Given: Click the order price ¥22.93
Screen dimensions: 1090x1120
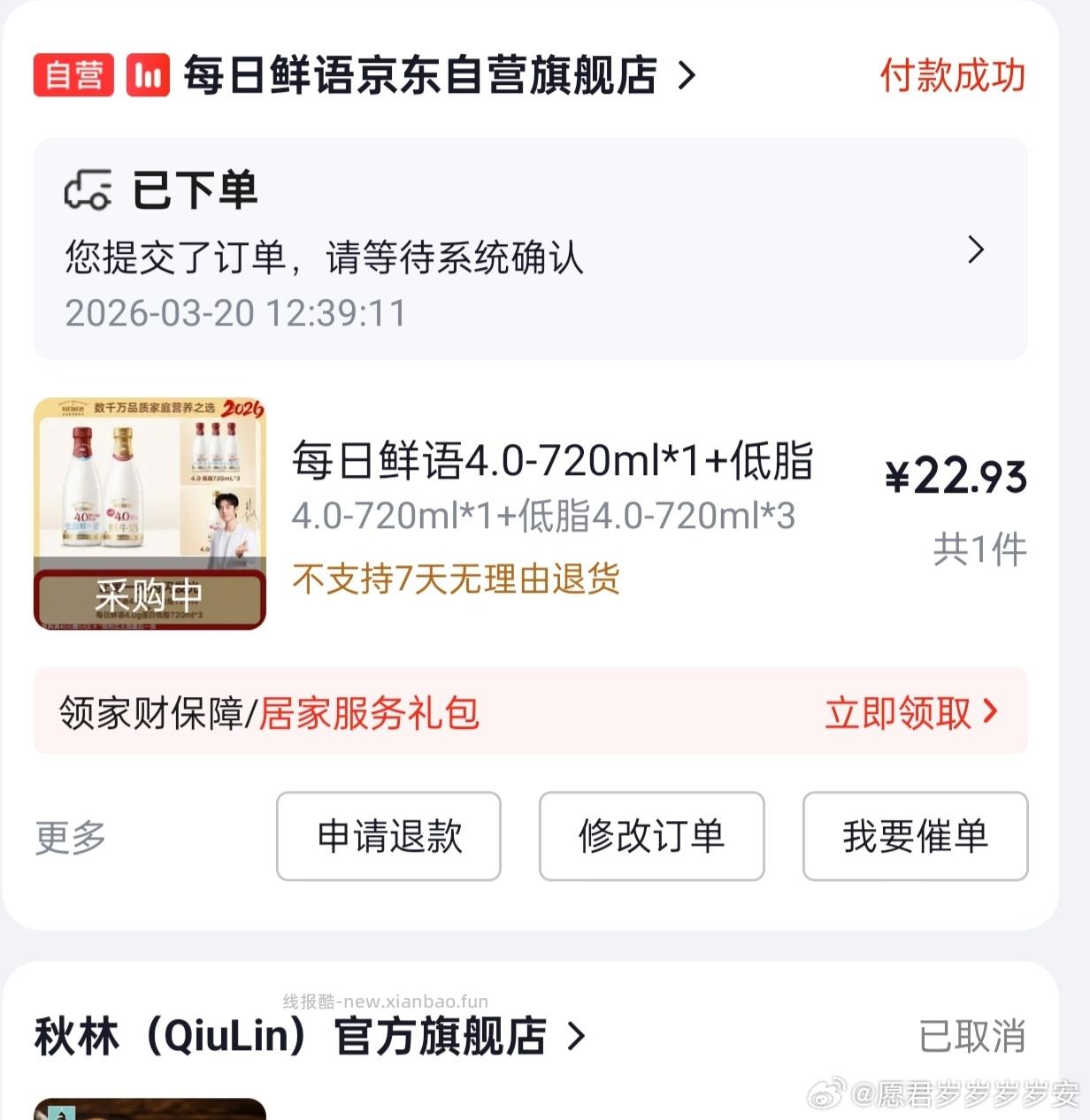Looking at the screenshot, I should 956,478.
